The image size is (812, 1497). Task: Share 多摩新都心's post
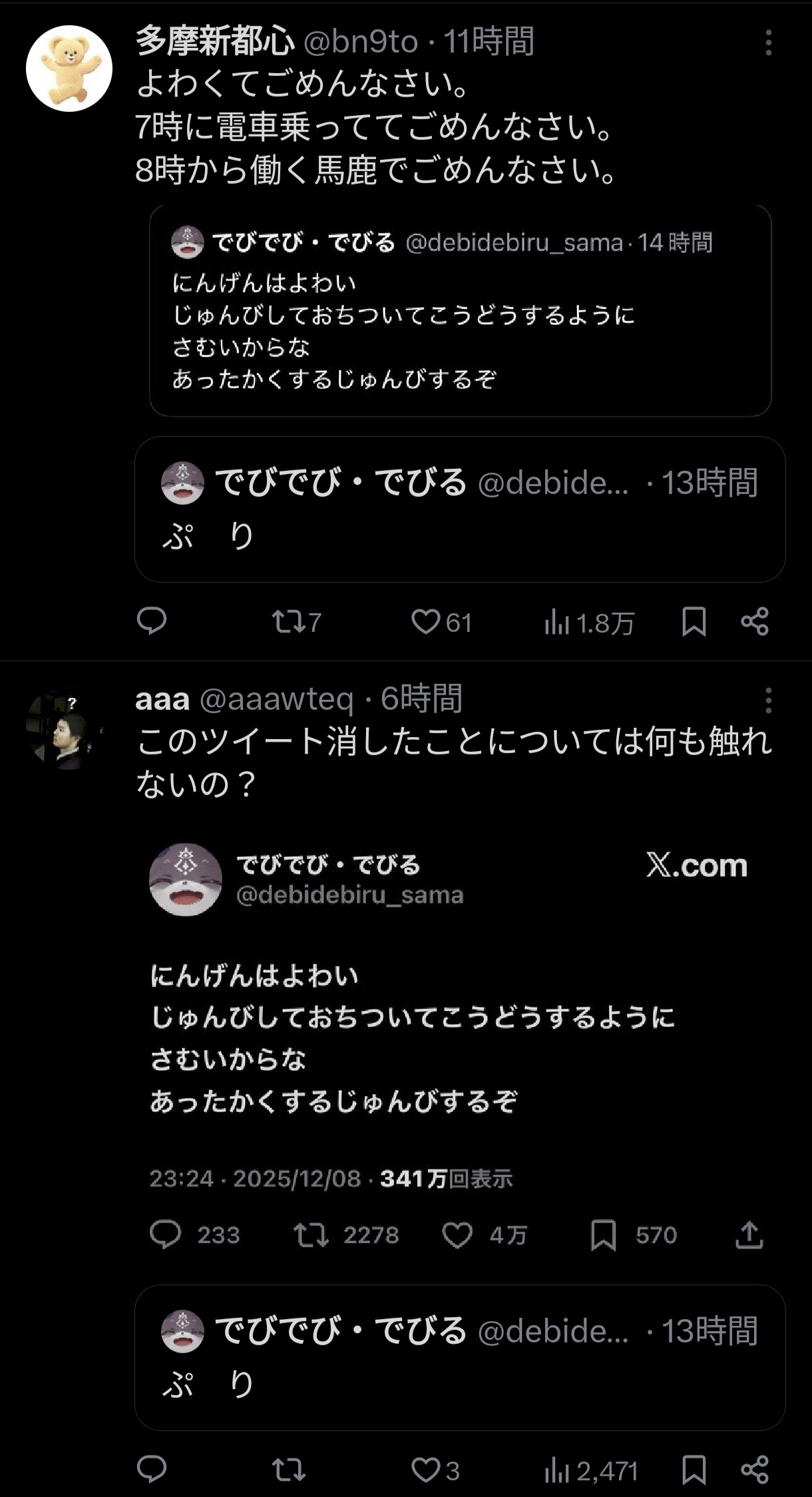pyautogui.click(x=755, y=622)
